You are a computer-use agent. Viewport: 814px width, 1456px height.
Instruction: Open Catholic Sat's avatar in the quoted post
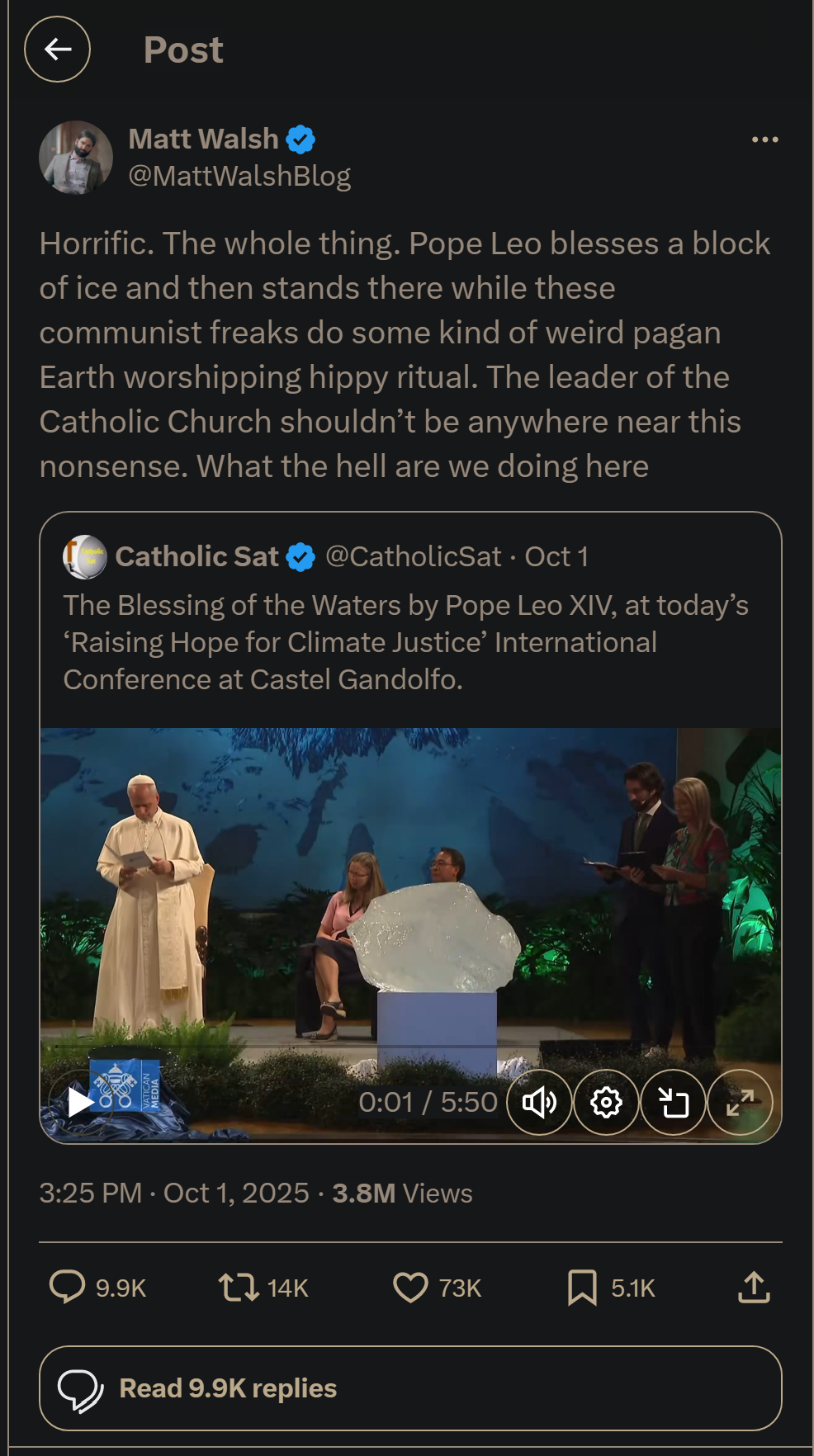(85, 557)
